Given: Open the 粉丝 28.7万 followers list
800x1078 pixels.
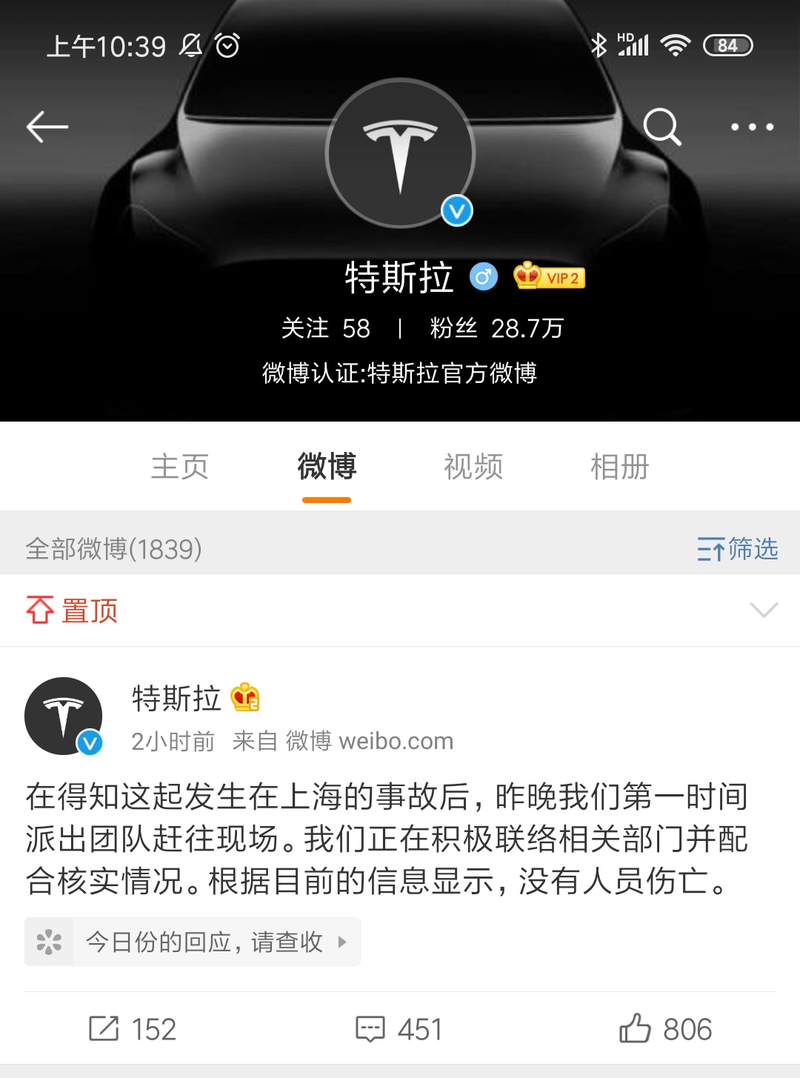Looking at the screenshot, I should [x=497, y=328].
